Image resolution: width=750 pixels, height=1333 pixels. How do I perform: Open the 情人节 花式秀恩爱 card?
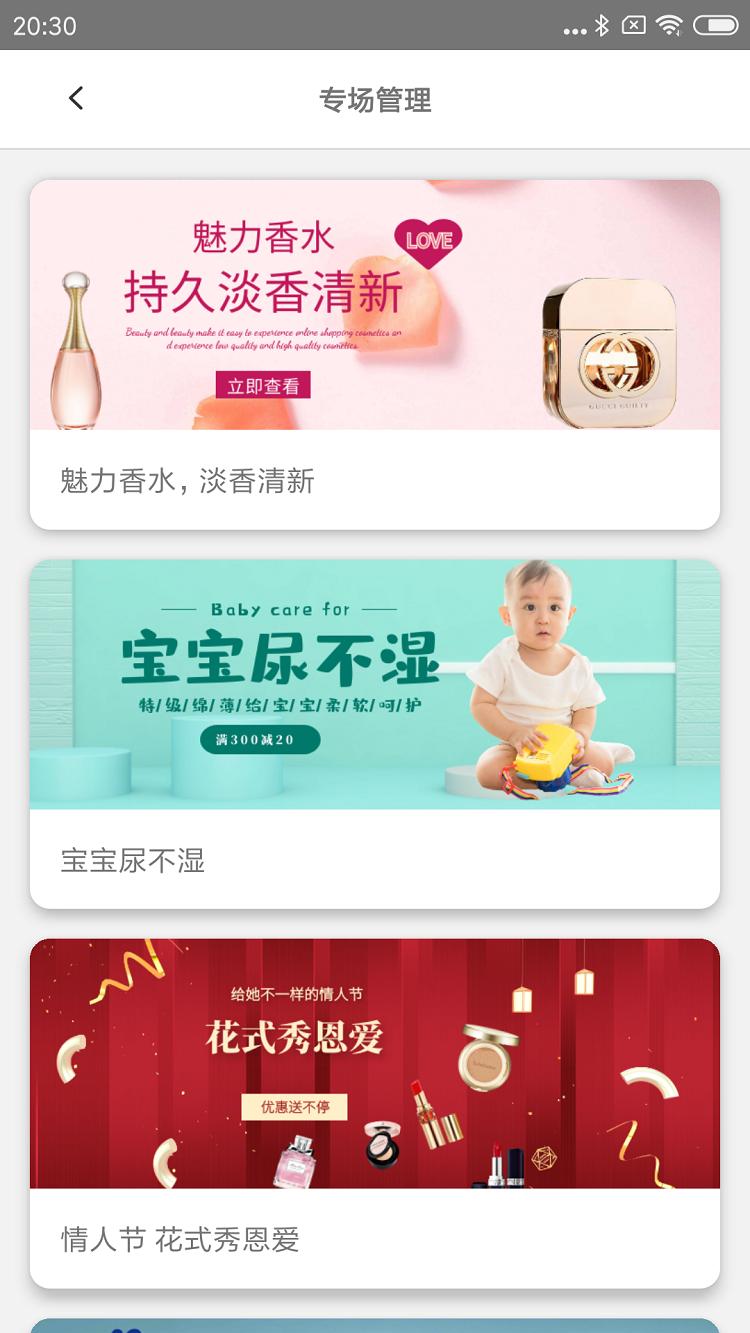(x=375, y=1112)
